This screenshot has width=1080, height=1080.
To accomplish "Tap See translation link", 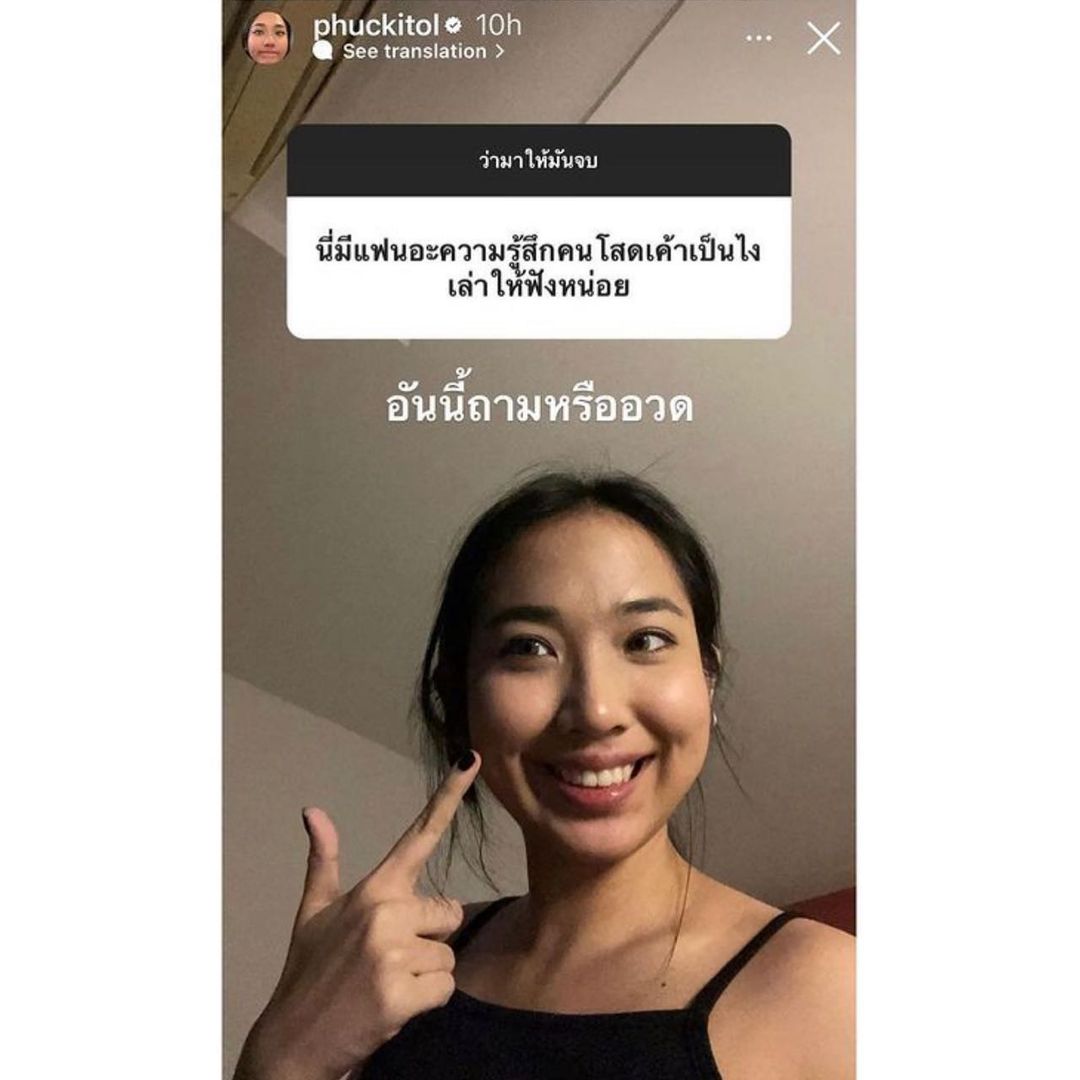I will [x=414, y=52].
